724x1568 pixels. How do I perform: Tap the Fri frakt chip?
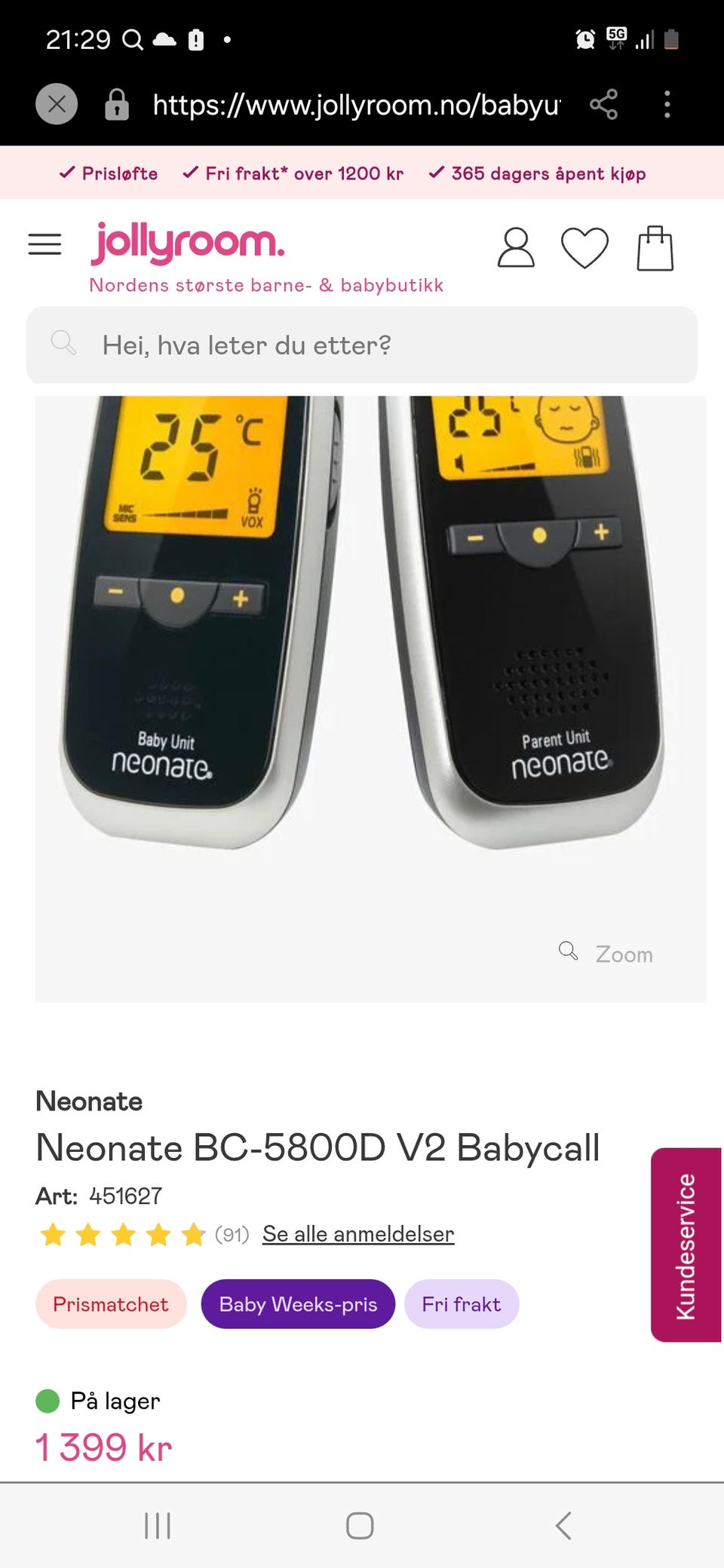coord(461,1304)
